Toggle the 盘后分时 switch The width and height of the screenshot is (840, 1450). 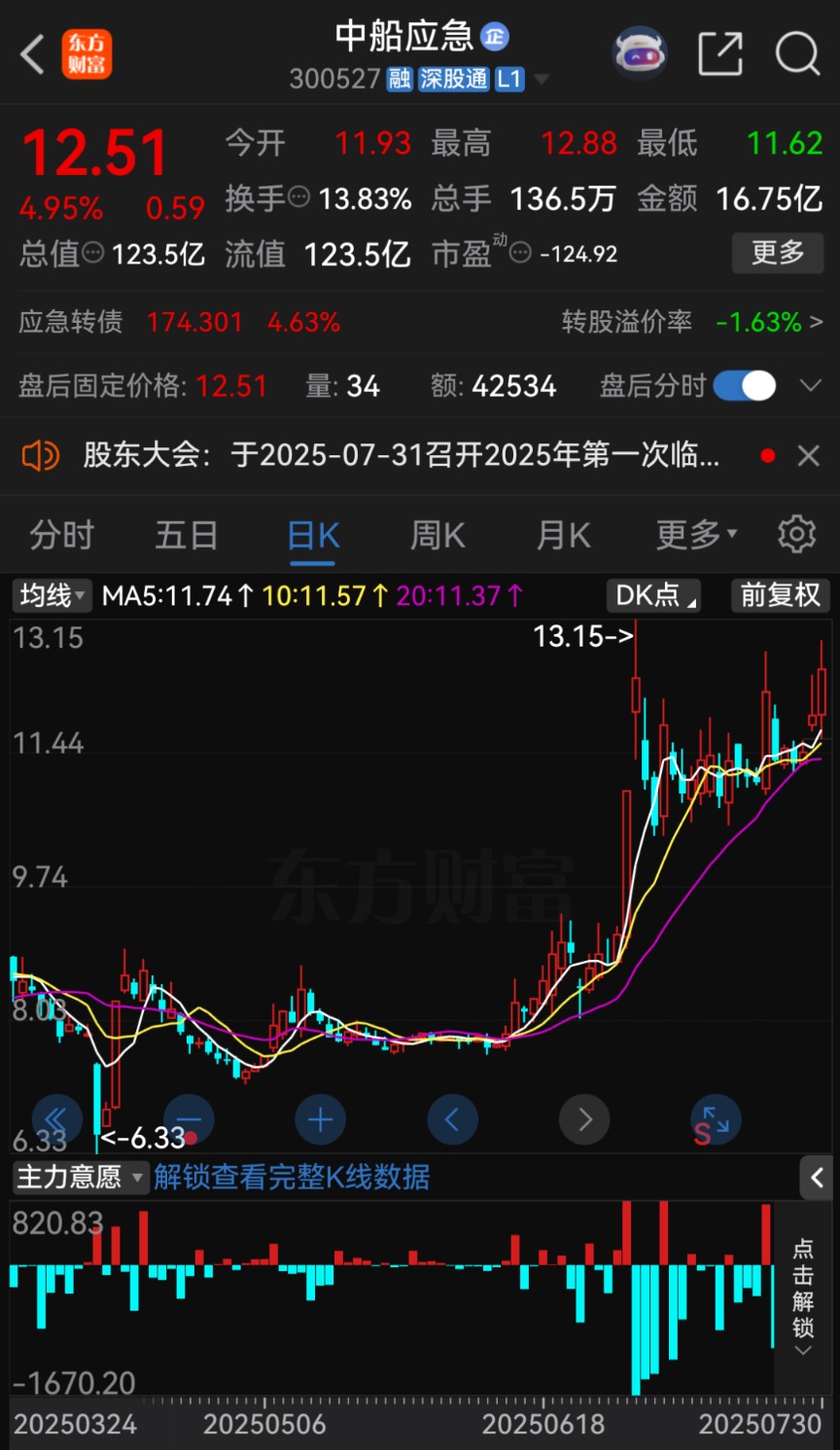(745, 386)
